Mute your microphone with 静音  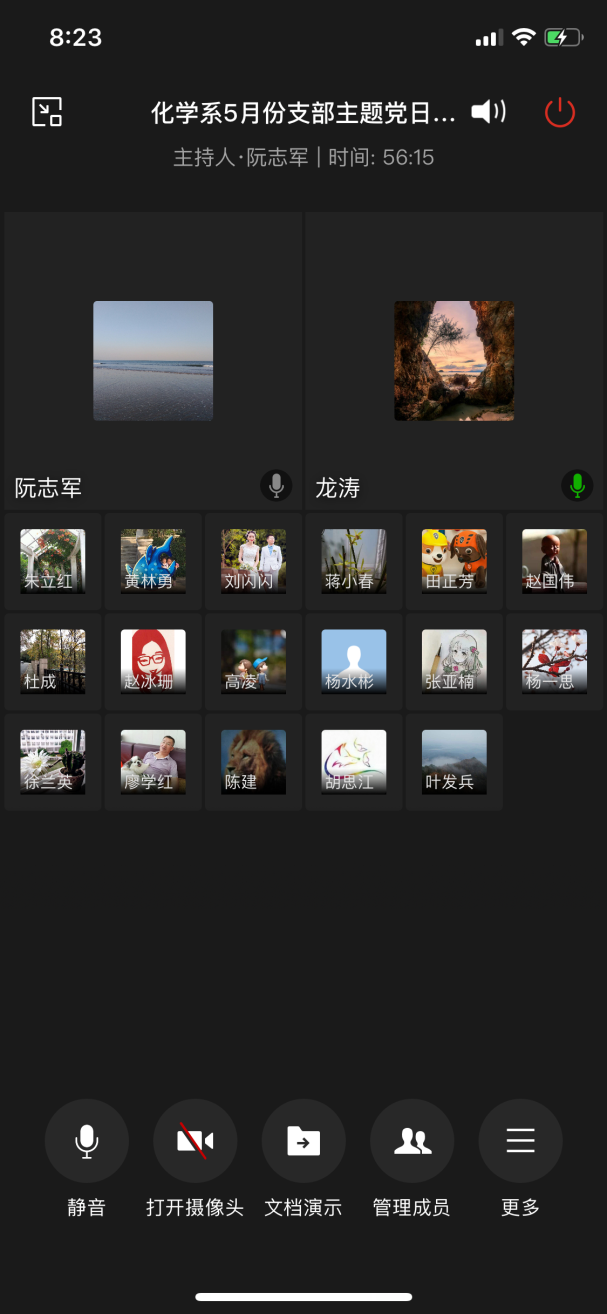(x=87, y=1141)
